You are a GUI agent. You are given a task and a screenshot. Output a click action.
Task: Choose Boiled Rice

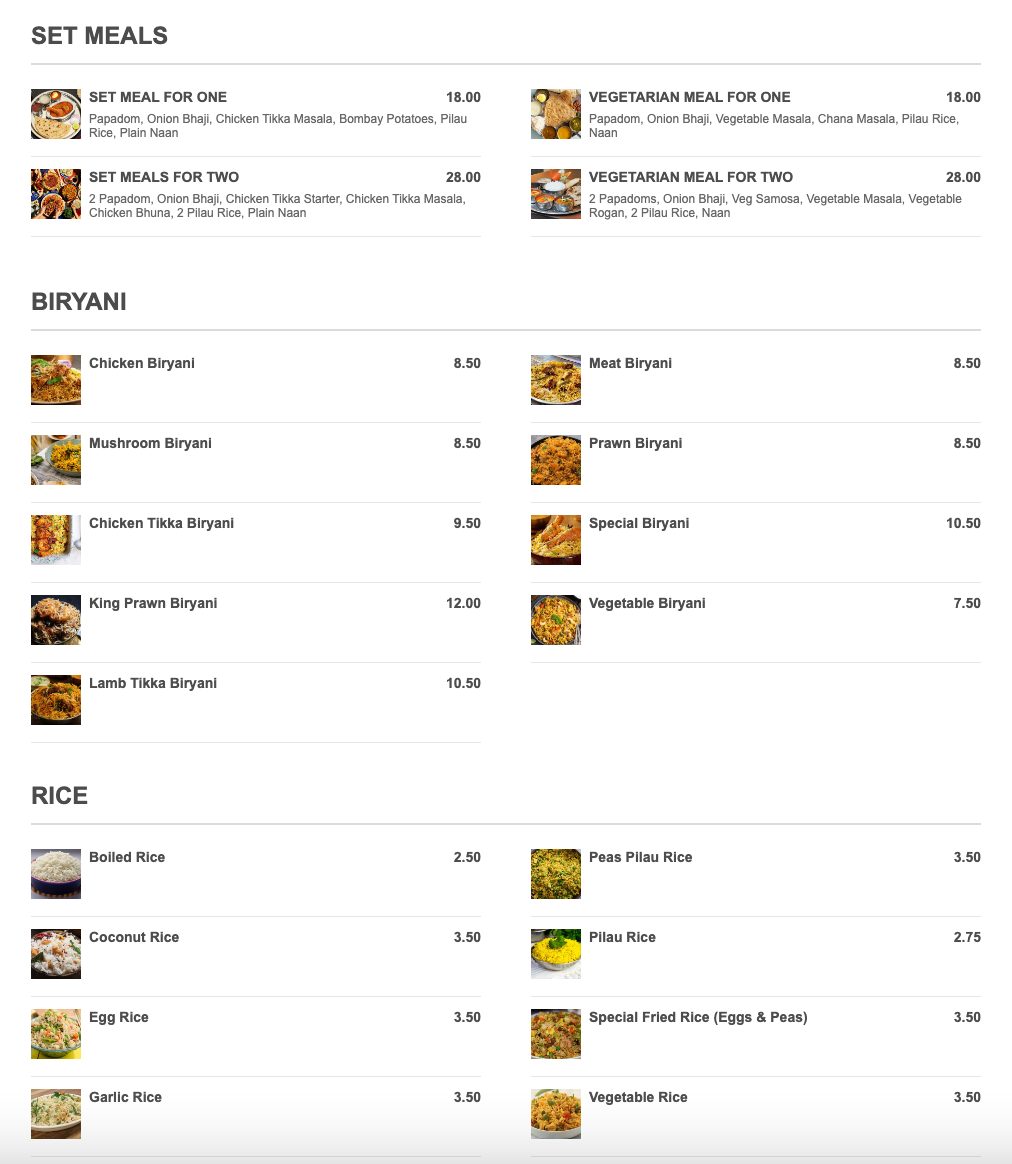[127, 857]
